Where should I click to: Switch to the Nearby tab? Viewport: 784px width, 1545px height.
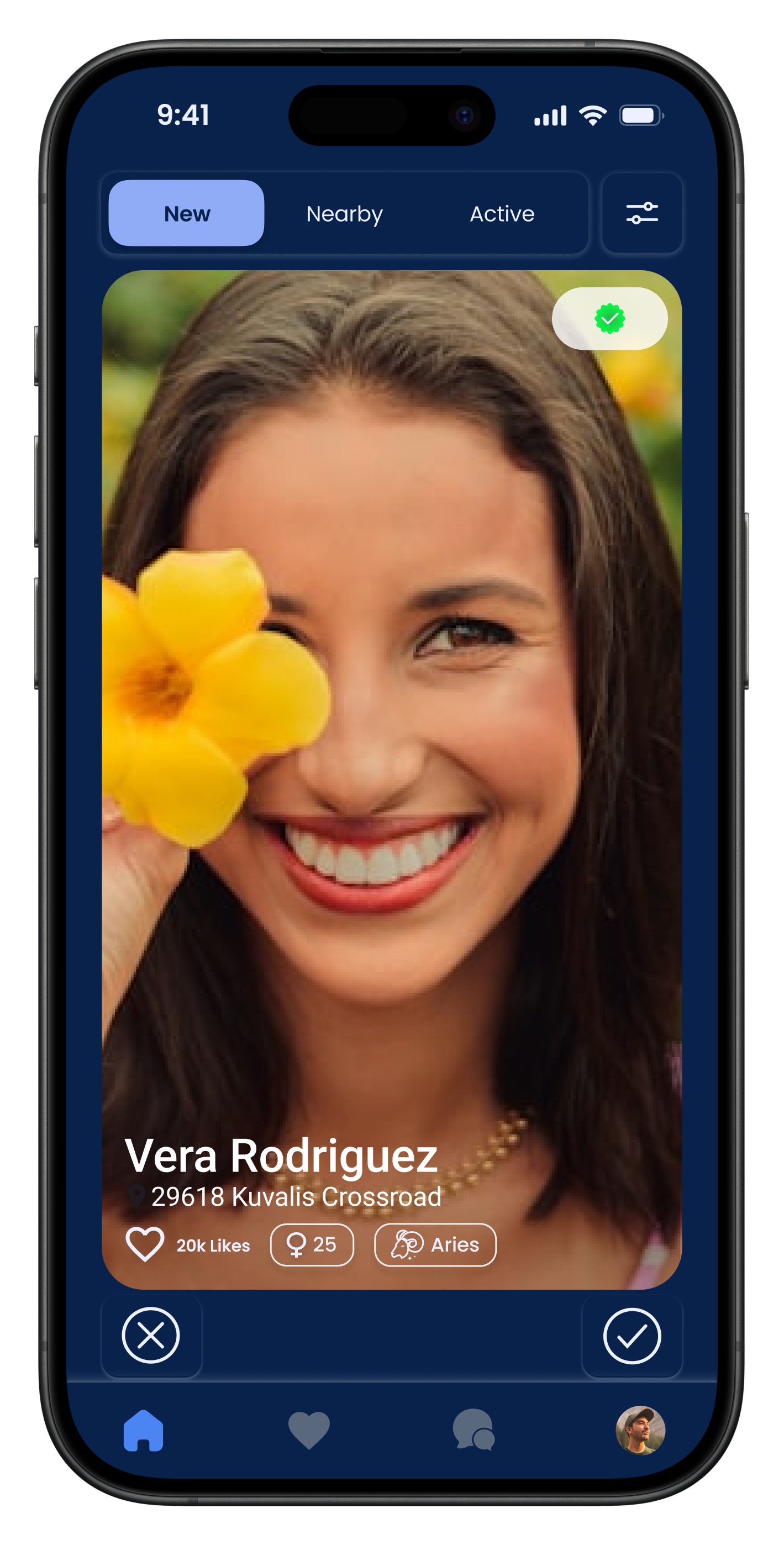click(344, 213)
